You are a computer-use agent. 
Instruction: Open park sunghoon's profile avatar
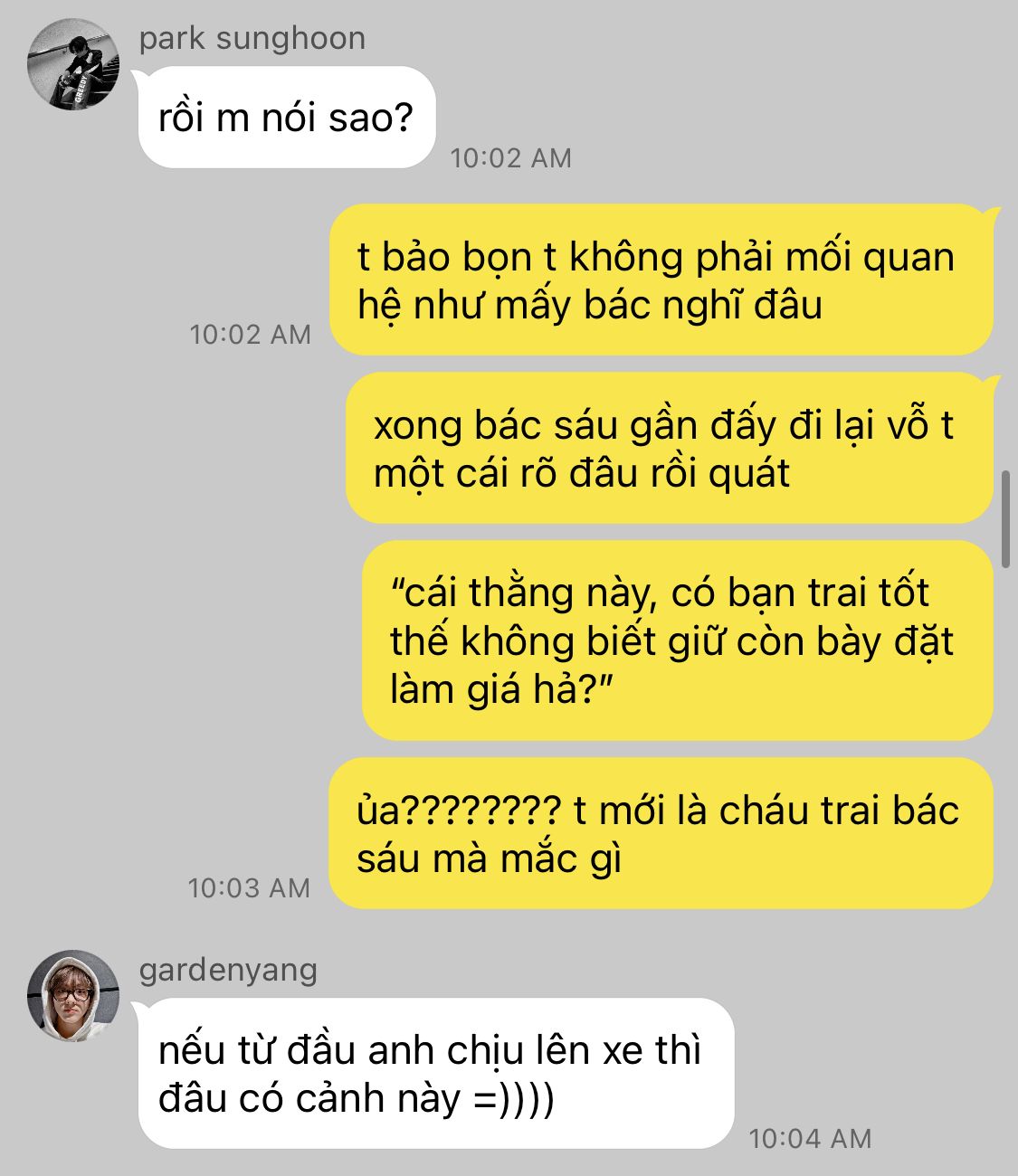click(x=73, y=65)
